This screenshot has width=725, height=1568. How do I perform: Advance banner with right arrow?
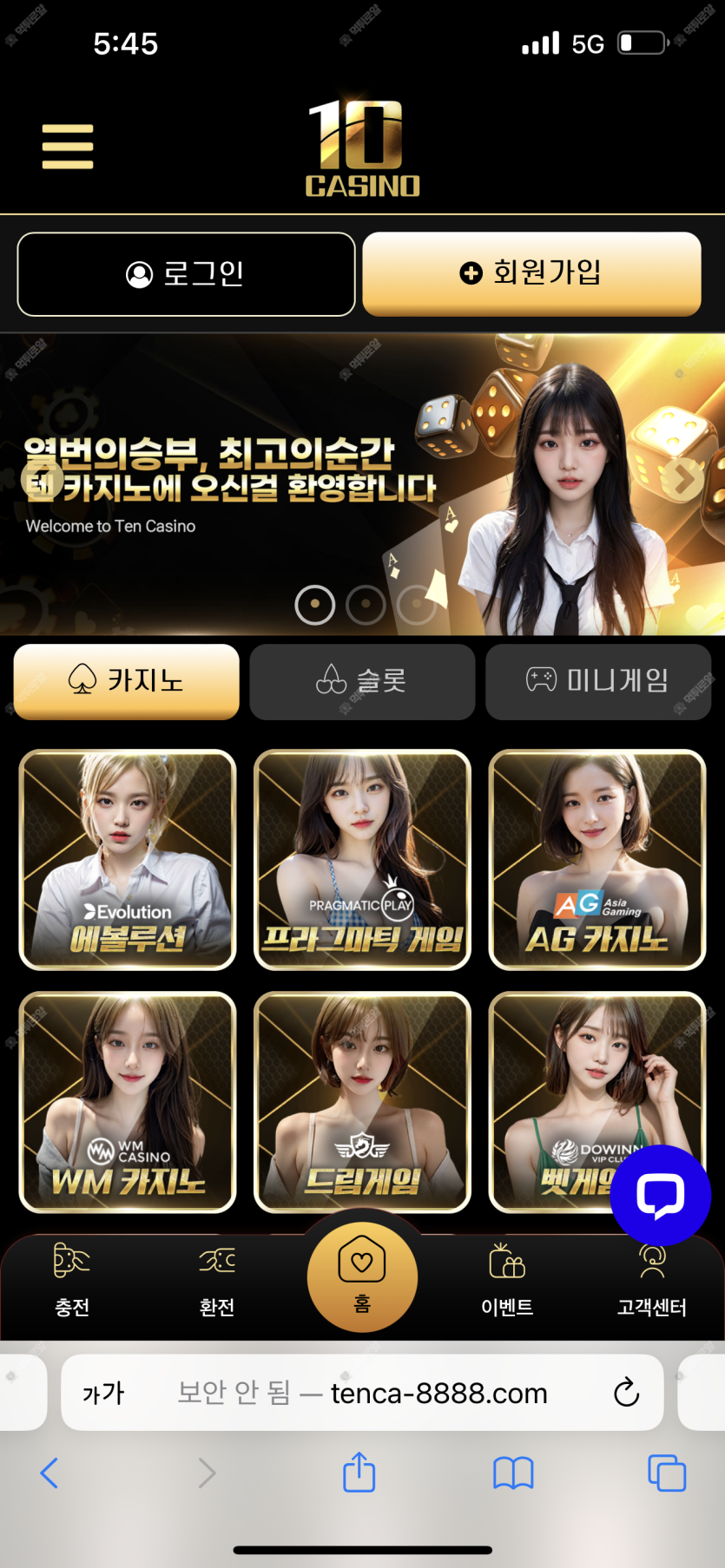coord(682,478)
